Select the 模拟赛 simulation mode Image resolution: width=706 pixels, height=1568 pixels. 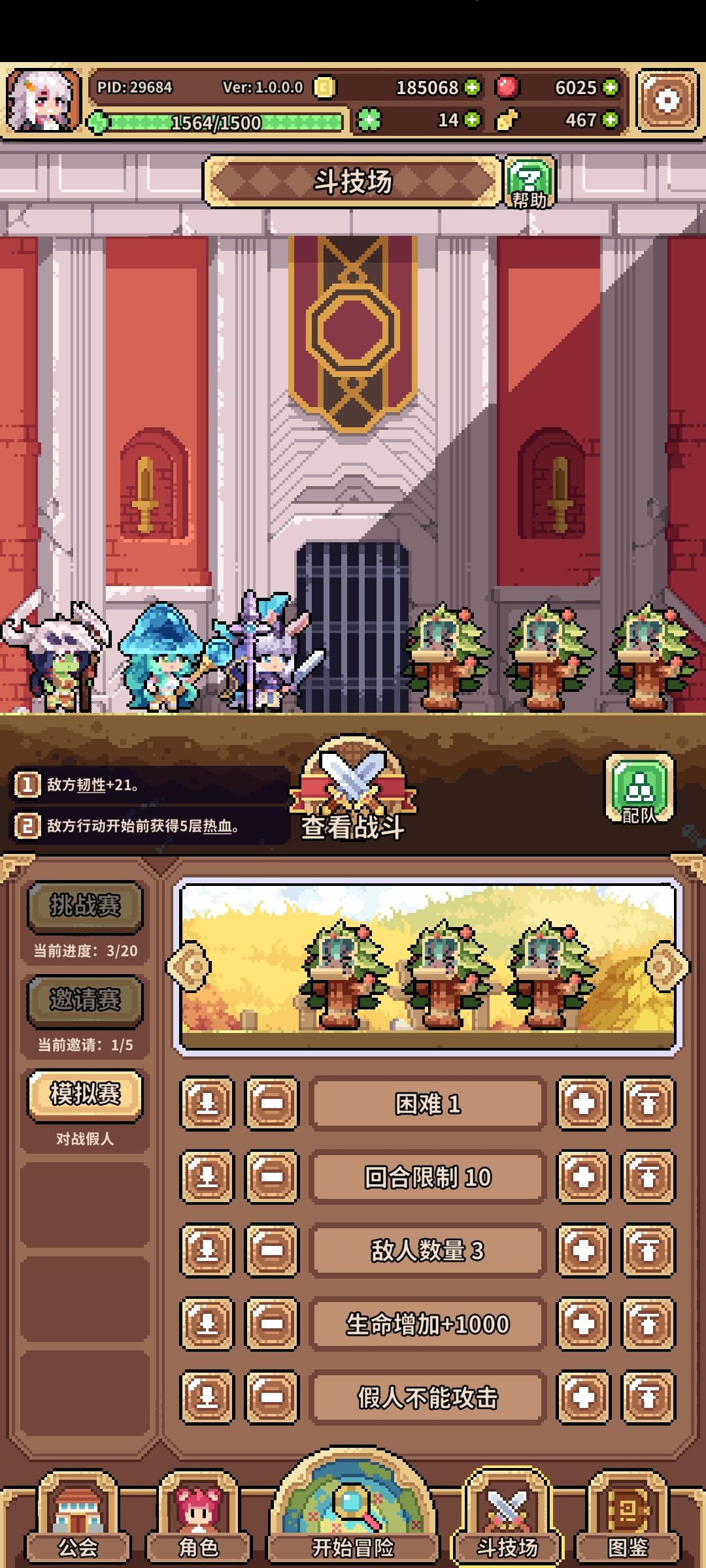point(86,1095)
